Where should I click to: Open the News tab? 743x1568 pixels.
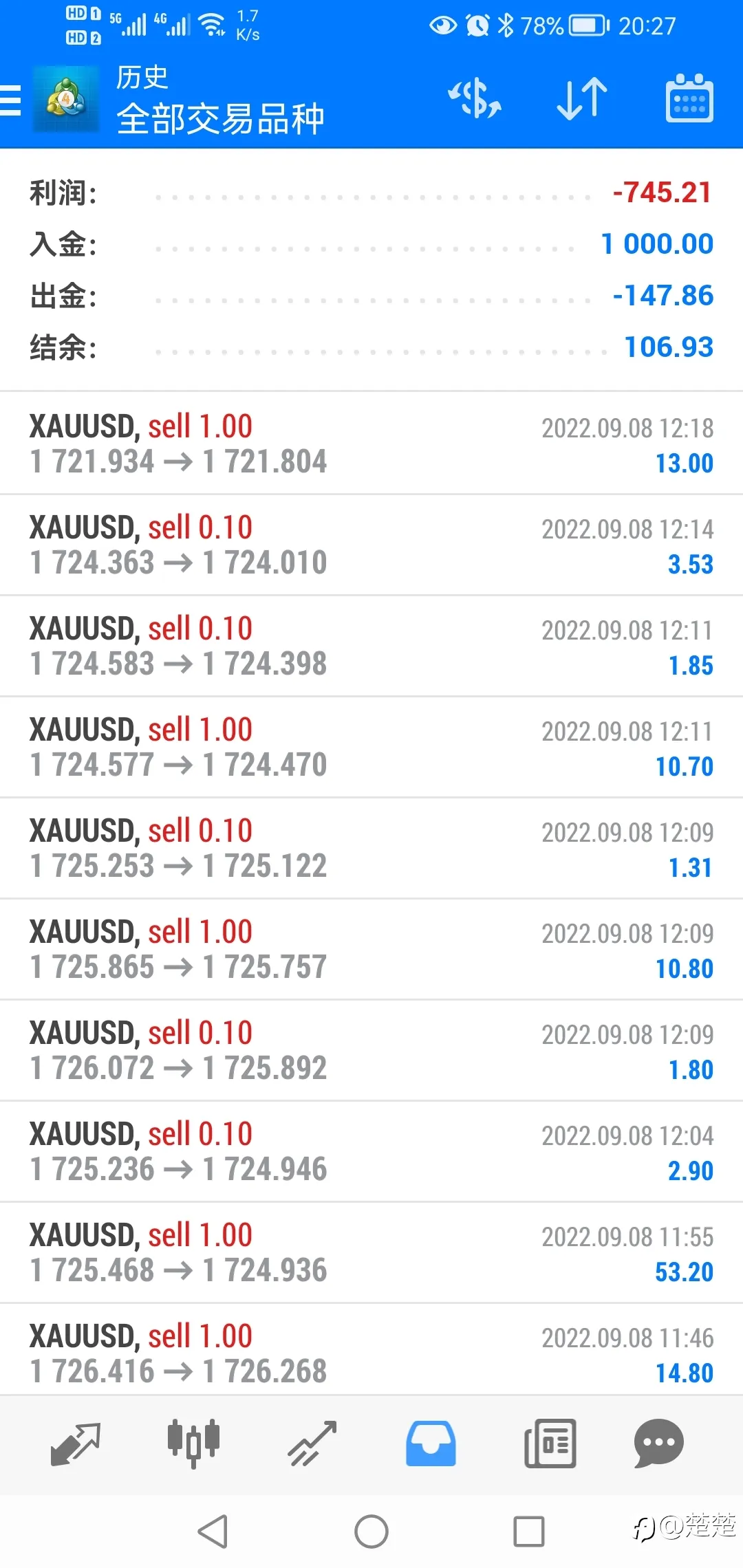point(550,1444)
